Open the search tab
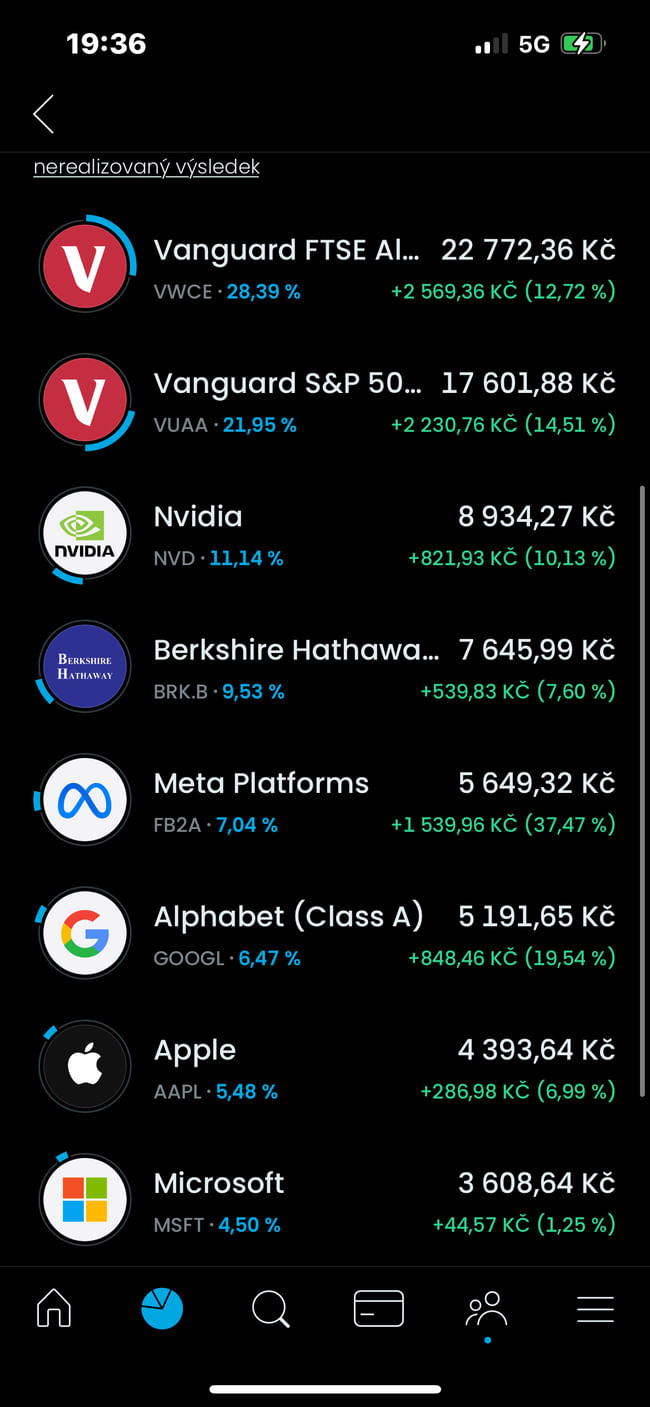 click(270, 1308)
